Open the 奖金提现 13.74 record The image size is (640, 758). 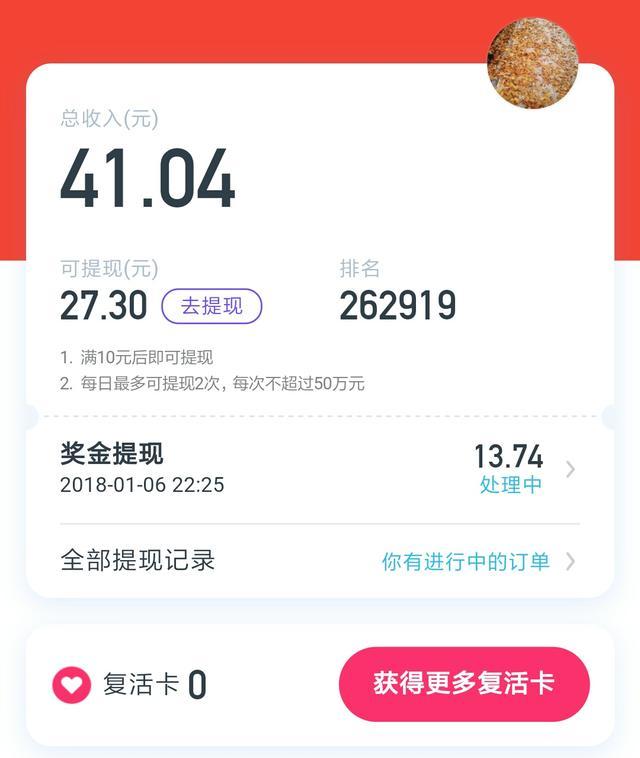[318, 469]
